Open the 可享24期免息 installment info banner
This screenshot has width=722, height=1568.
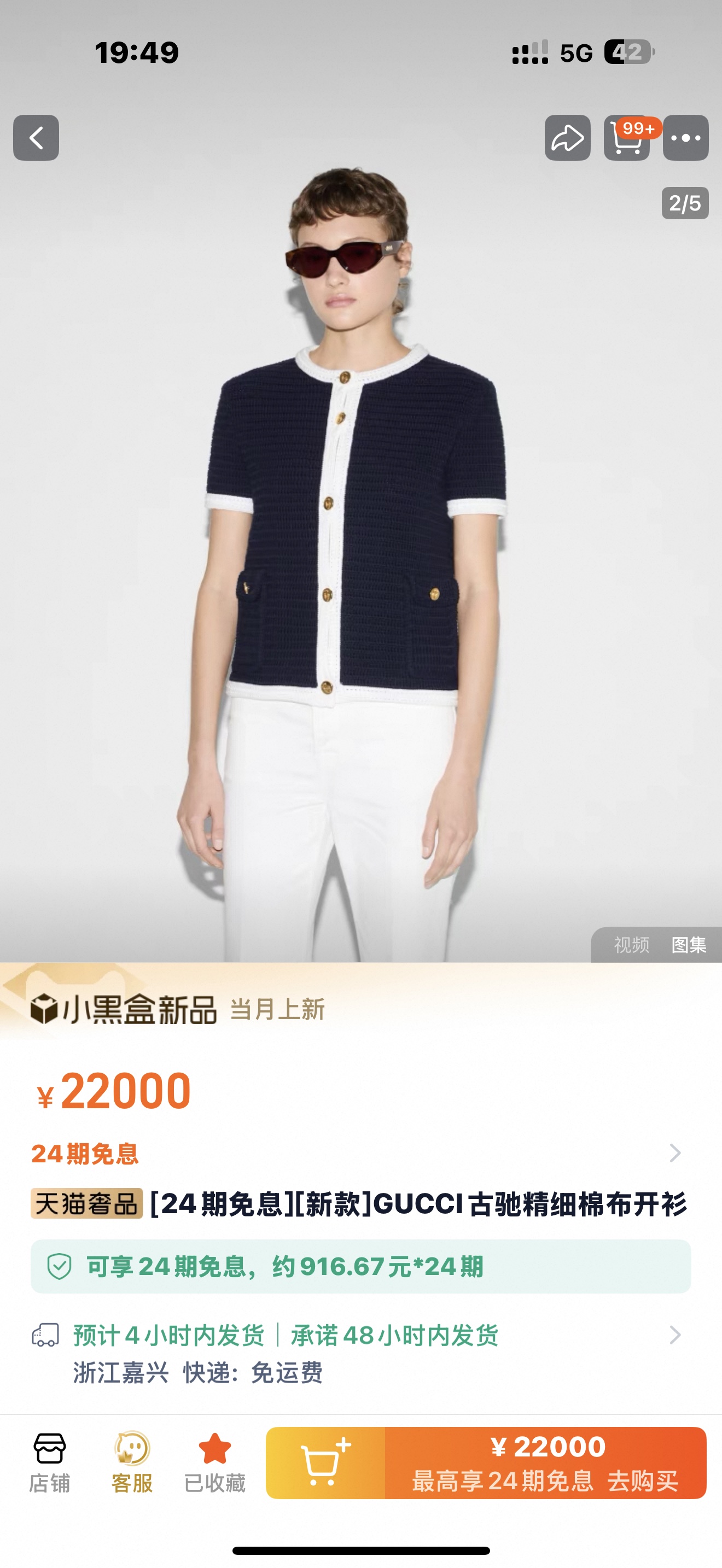tap(360, 1267)
